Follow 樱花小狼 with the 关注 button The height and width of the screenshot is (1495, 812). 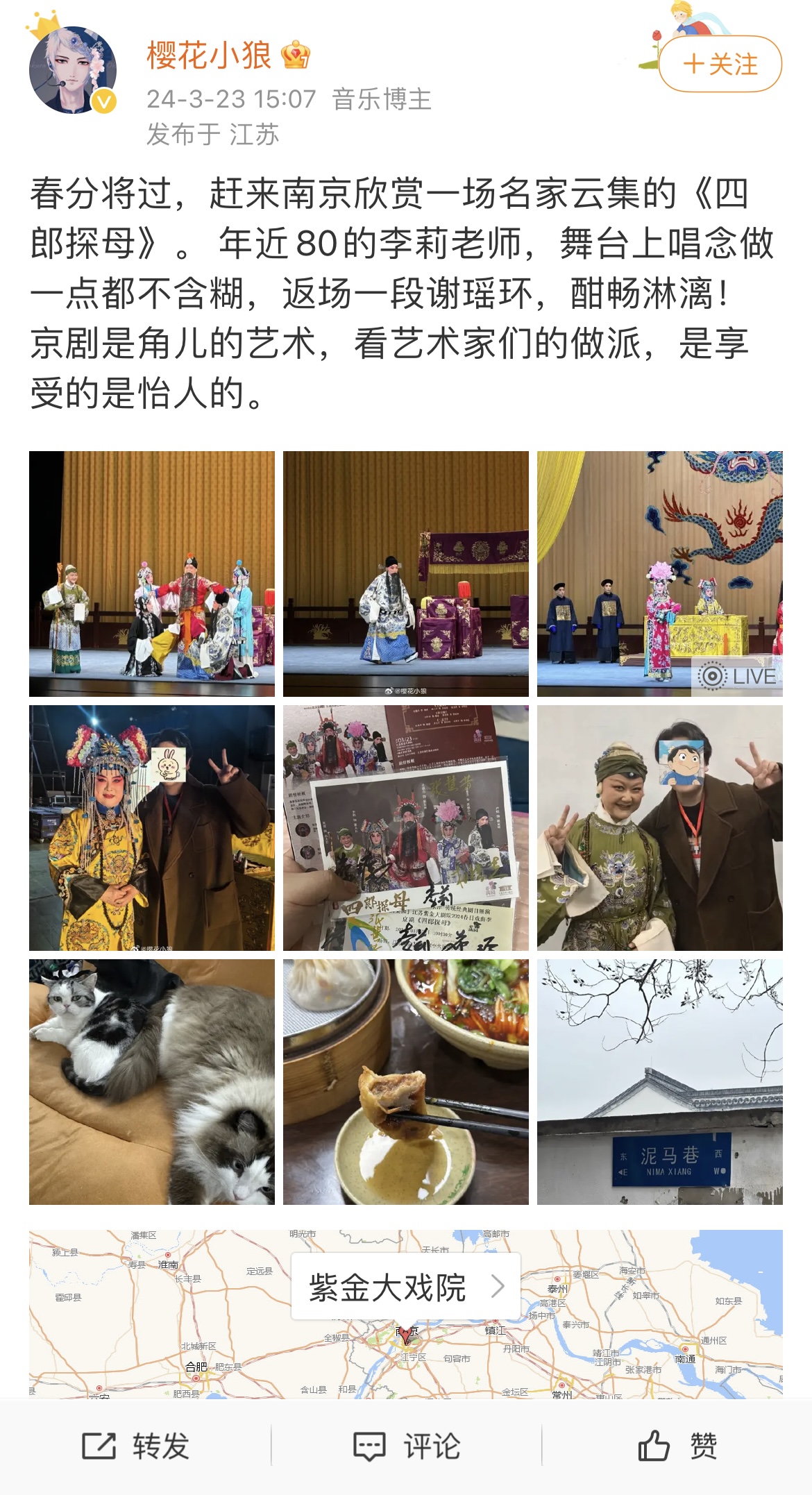coord(720,64)
